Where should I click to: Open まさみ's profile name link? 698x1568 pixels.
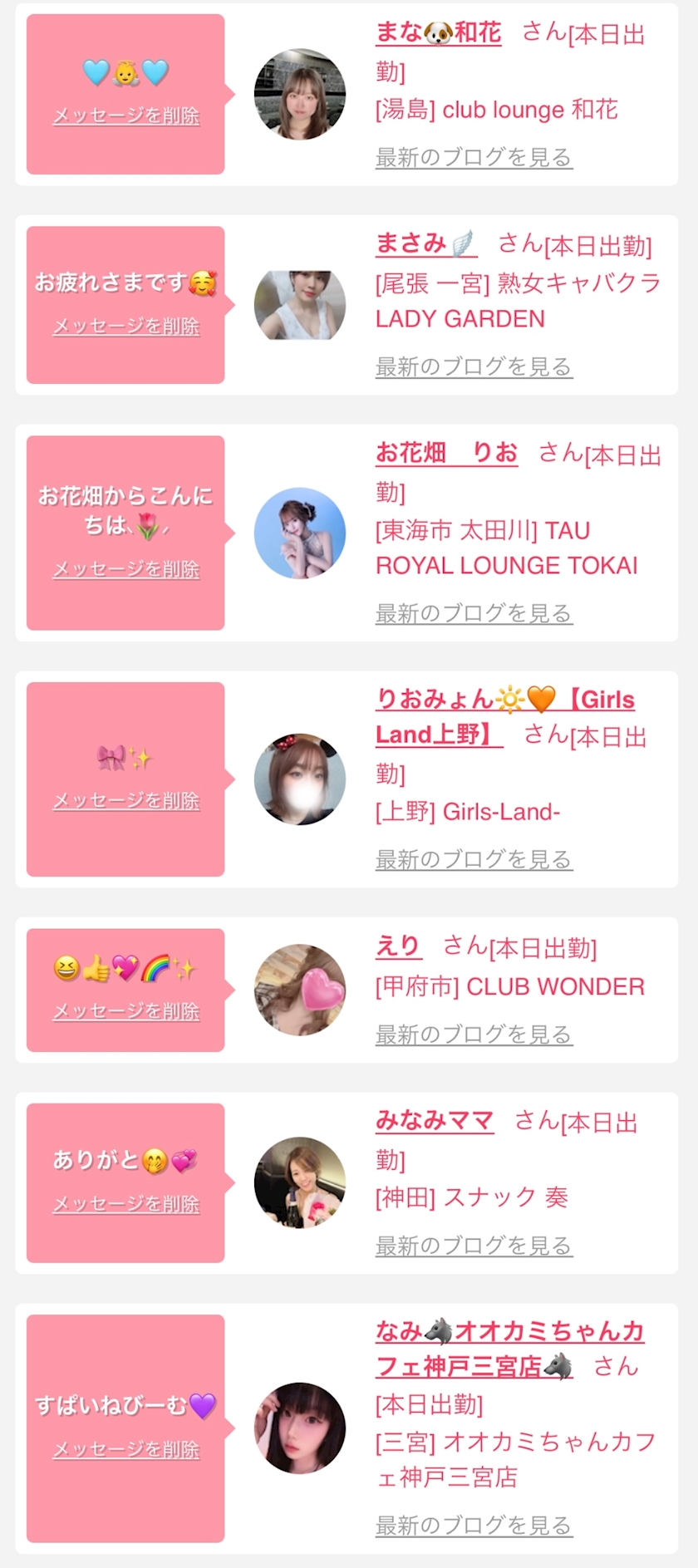425,243
